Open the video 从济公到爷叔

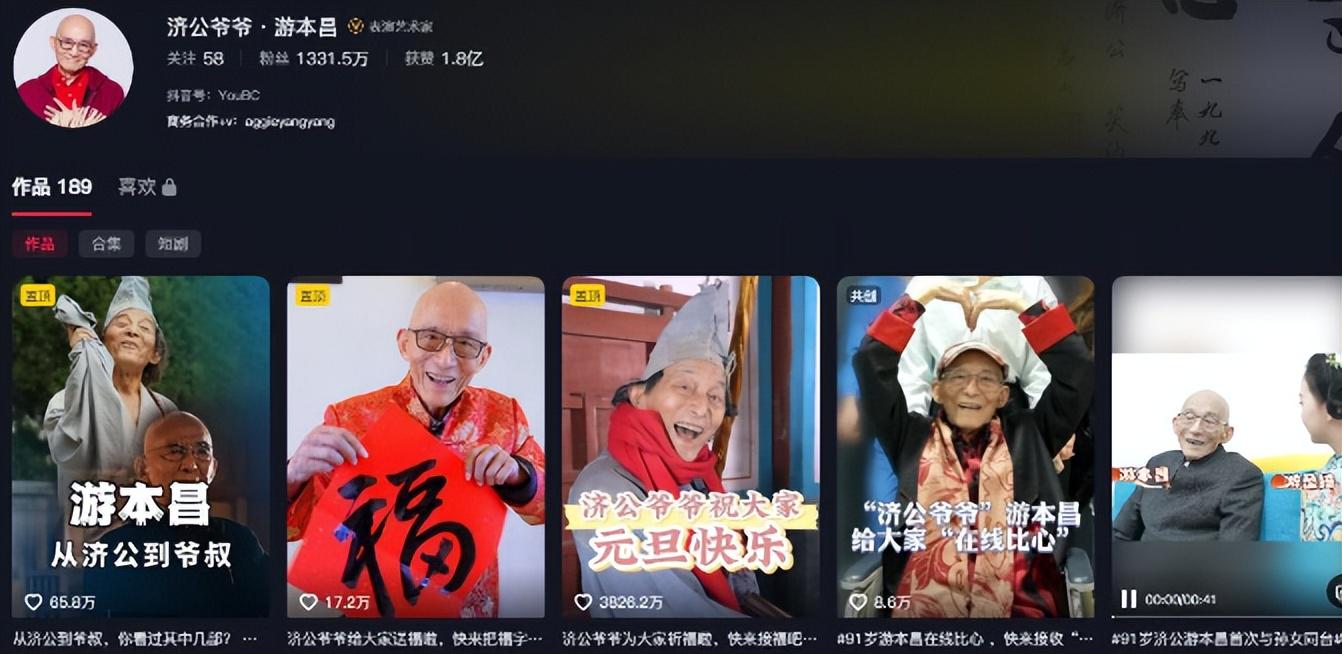[141, 446]
